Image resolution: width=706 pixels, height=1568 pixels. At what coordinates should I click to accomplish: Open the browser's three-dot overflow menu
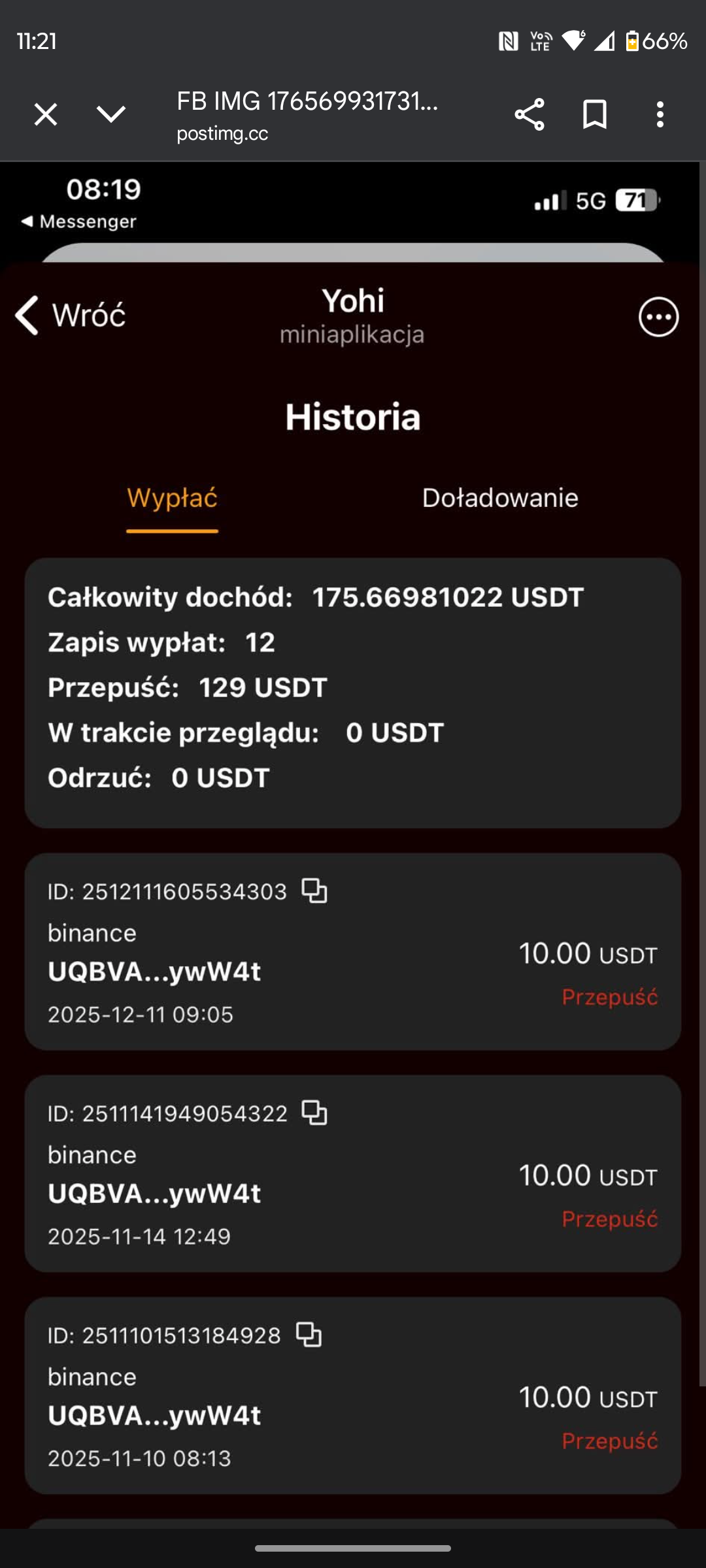660,114
